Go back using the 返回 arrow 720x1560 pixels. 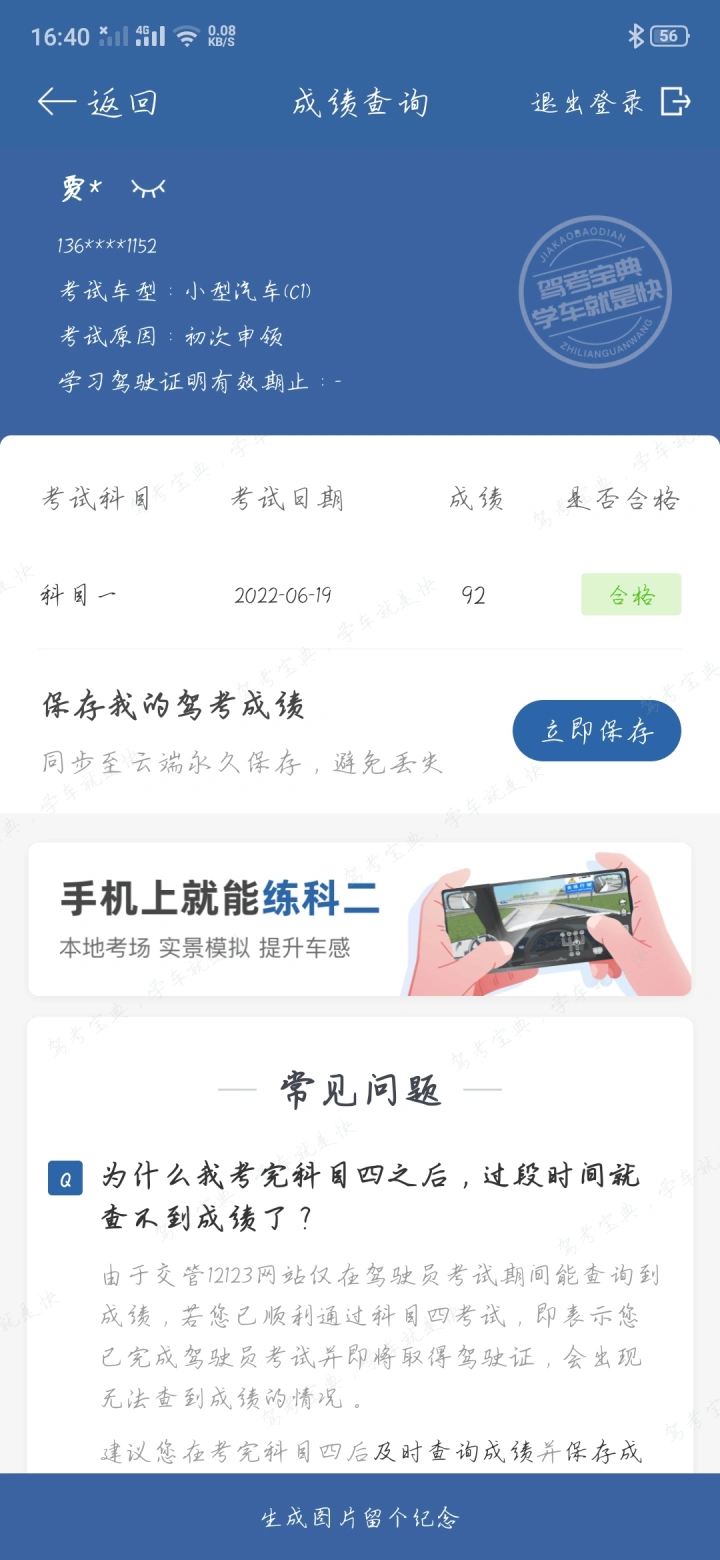pos(96,102)
